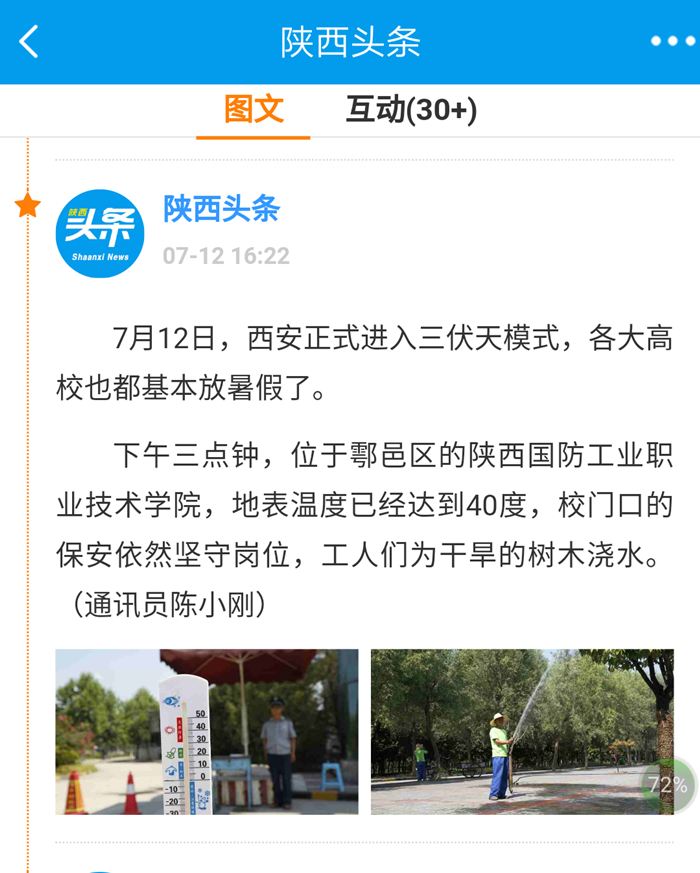Tap the blue 陕西头条 account name
Image resolution: width=700 pixels, height=873 pixels.
[x=221, y=208]
